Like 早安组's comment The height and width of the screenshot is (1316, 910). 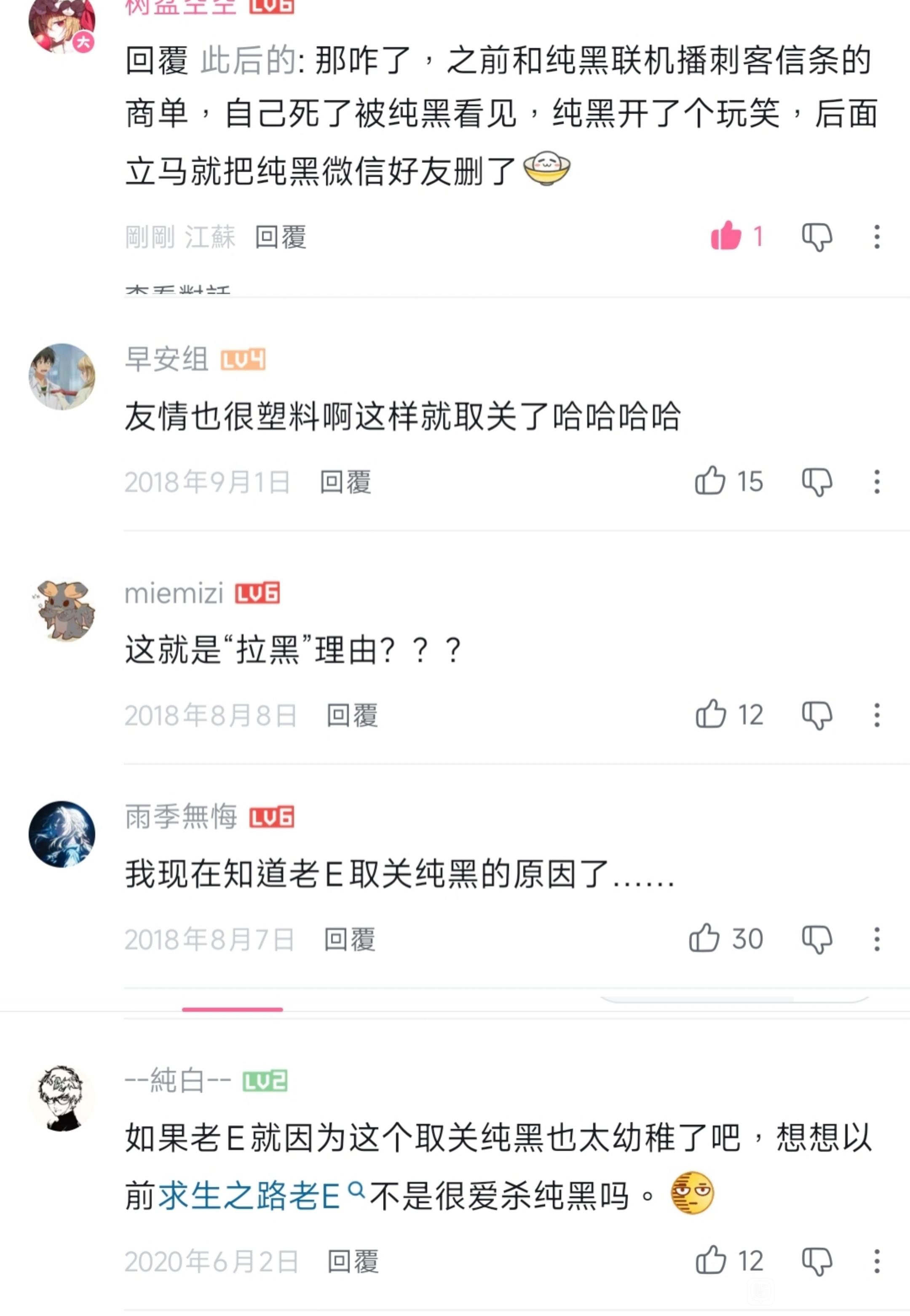[710, 481]
